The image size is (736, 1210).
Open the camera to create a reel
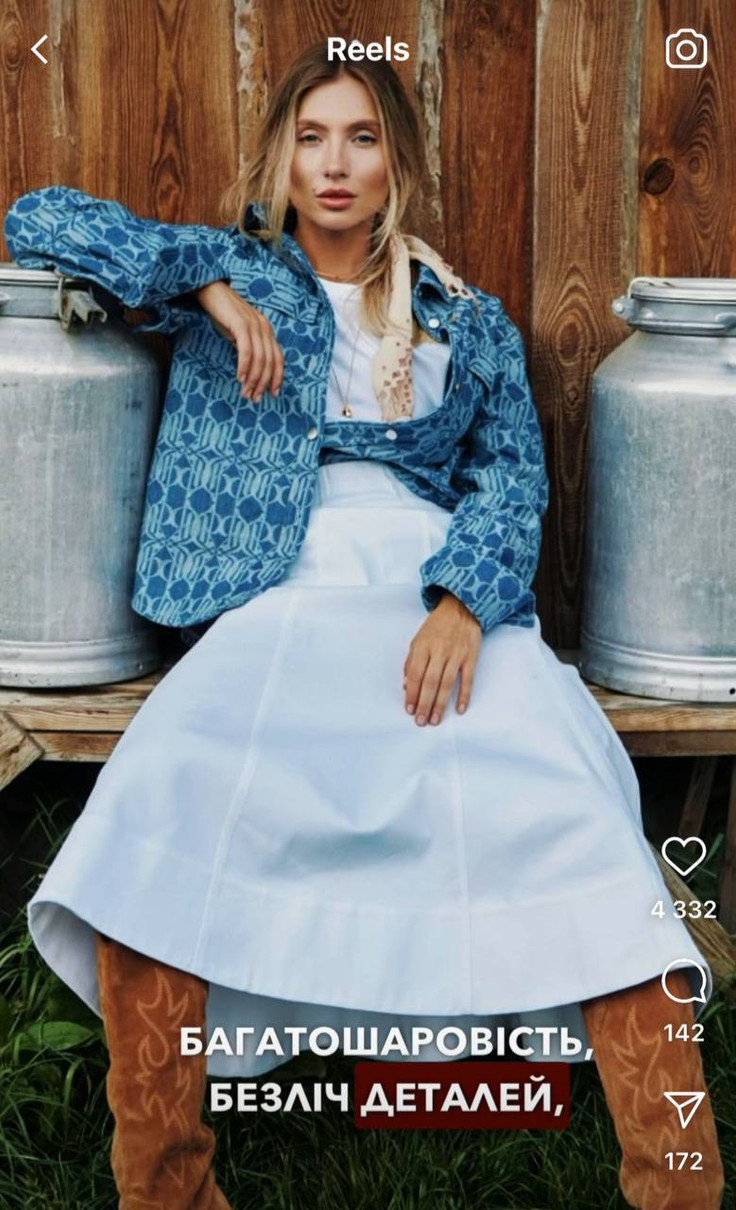[x=686, y=49]
